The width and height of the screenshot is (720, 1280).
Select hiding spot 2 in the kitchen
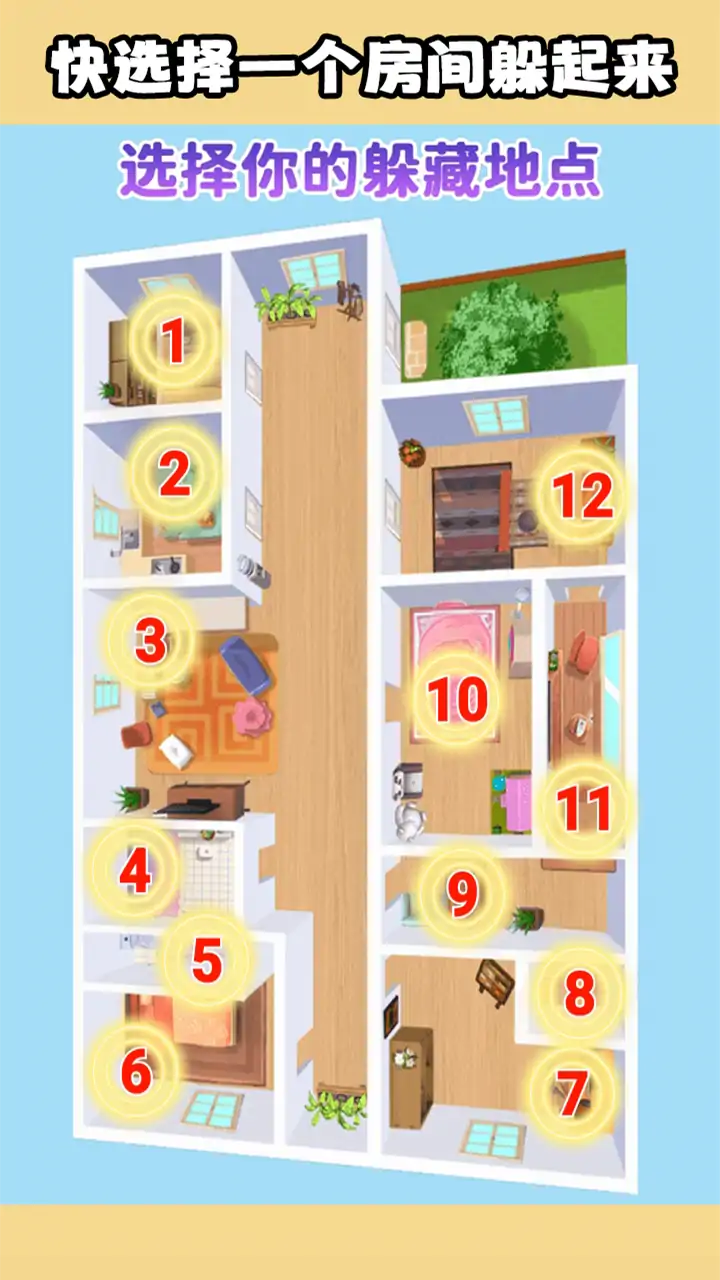coord(174,476)
